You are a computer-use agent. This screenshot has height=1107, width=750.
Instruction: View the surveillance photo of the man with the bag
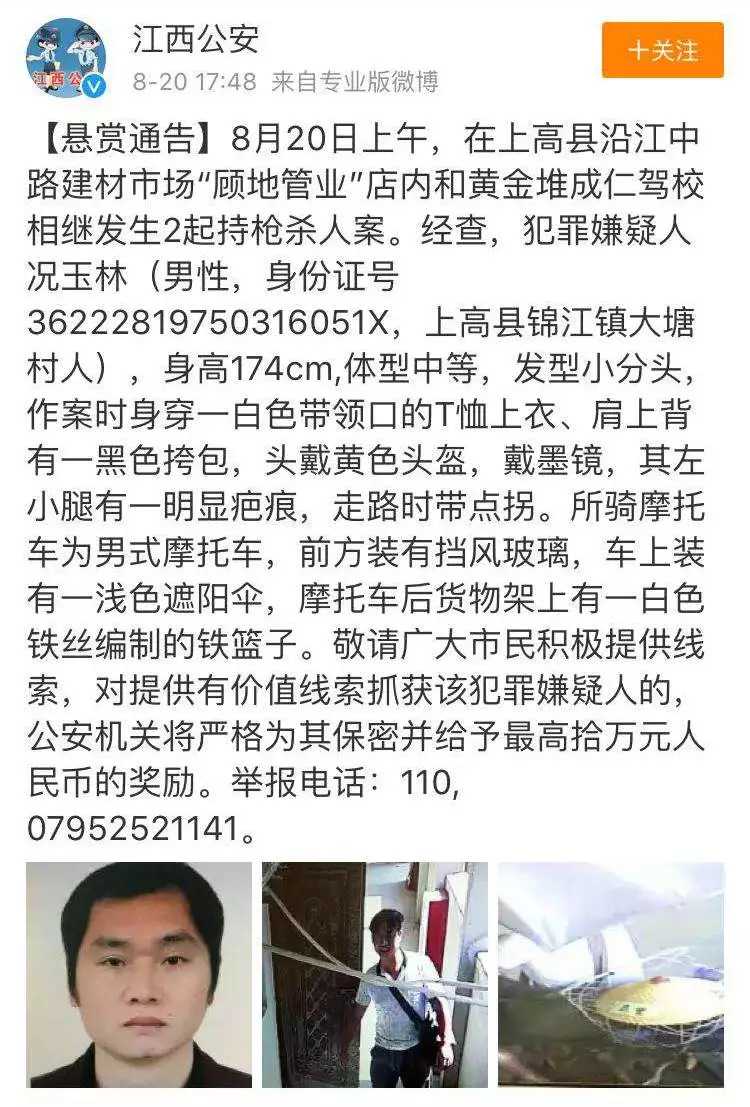375,974
